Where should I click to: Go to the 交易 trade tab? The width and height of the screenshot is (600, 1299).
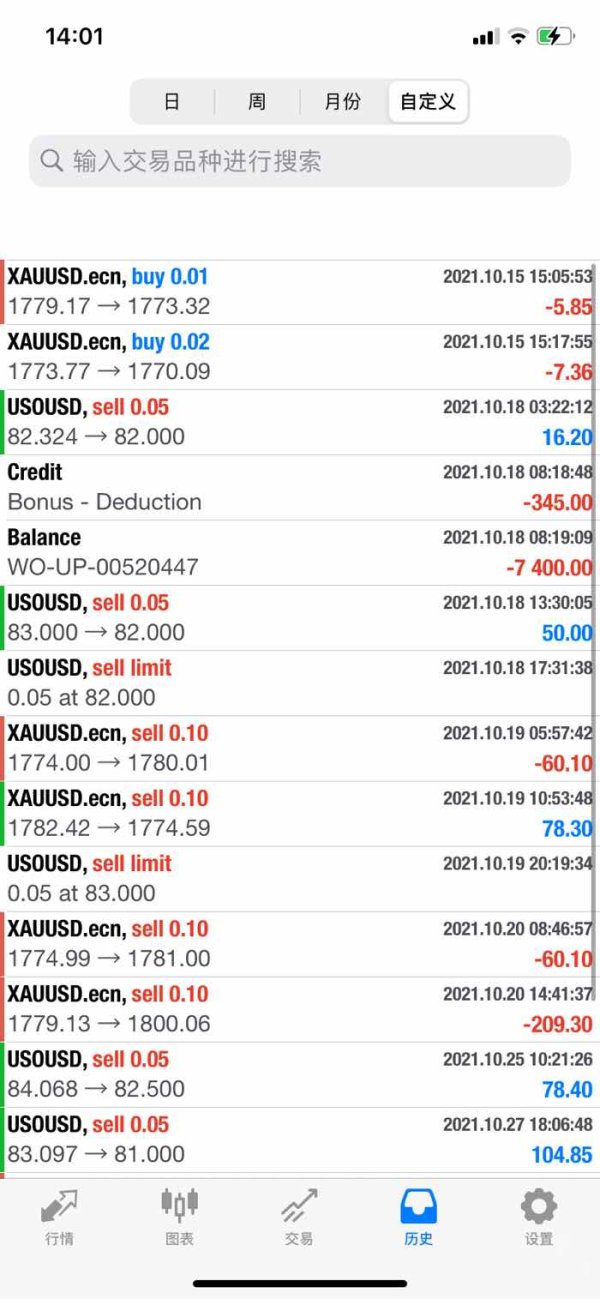pyautogui.click(x=299, y=1216)
